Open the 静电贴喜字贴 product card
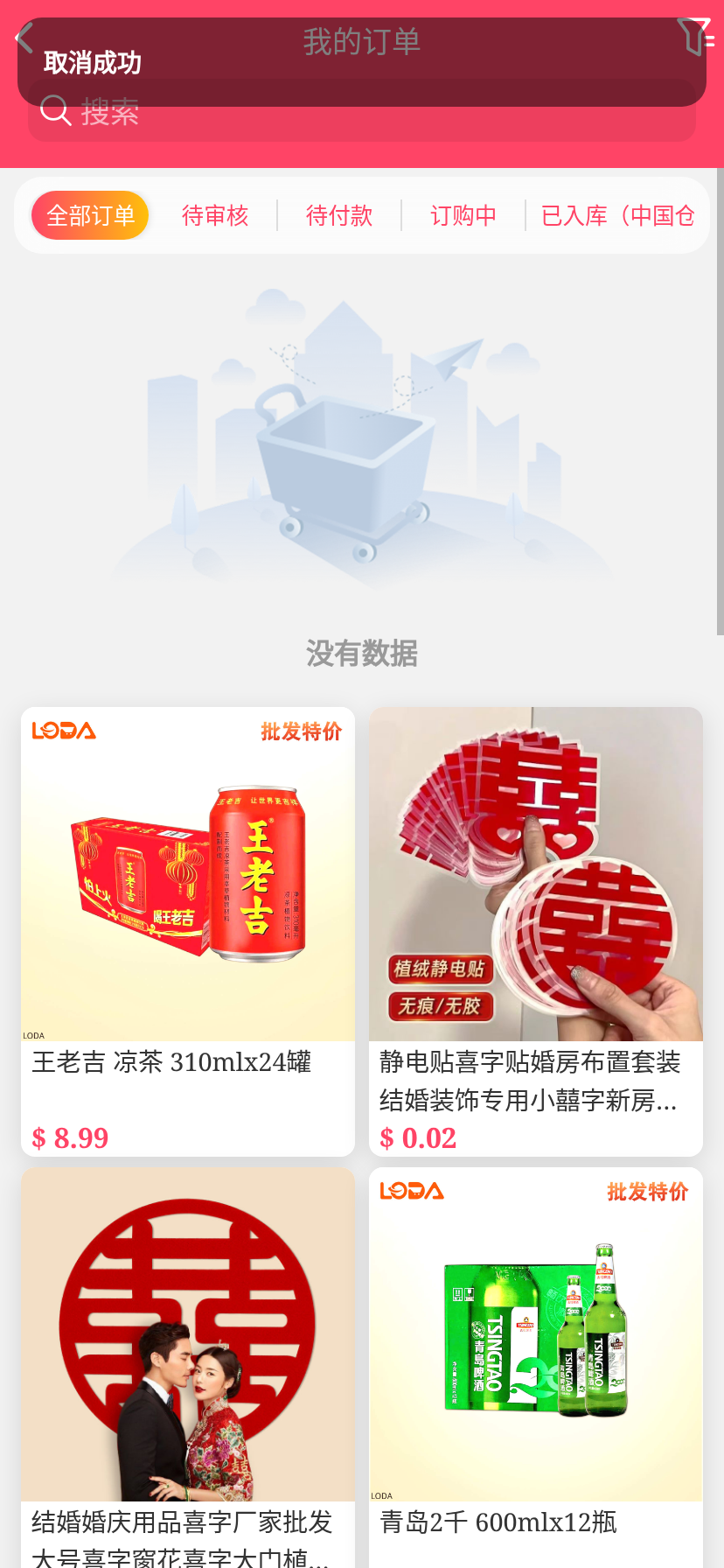The height and width of the screenshot is (1568, 724). pyautogui.click(x=536, y=931)
